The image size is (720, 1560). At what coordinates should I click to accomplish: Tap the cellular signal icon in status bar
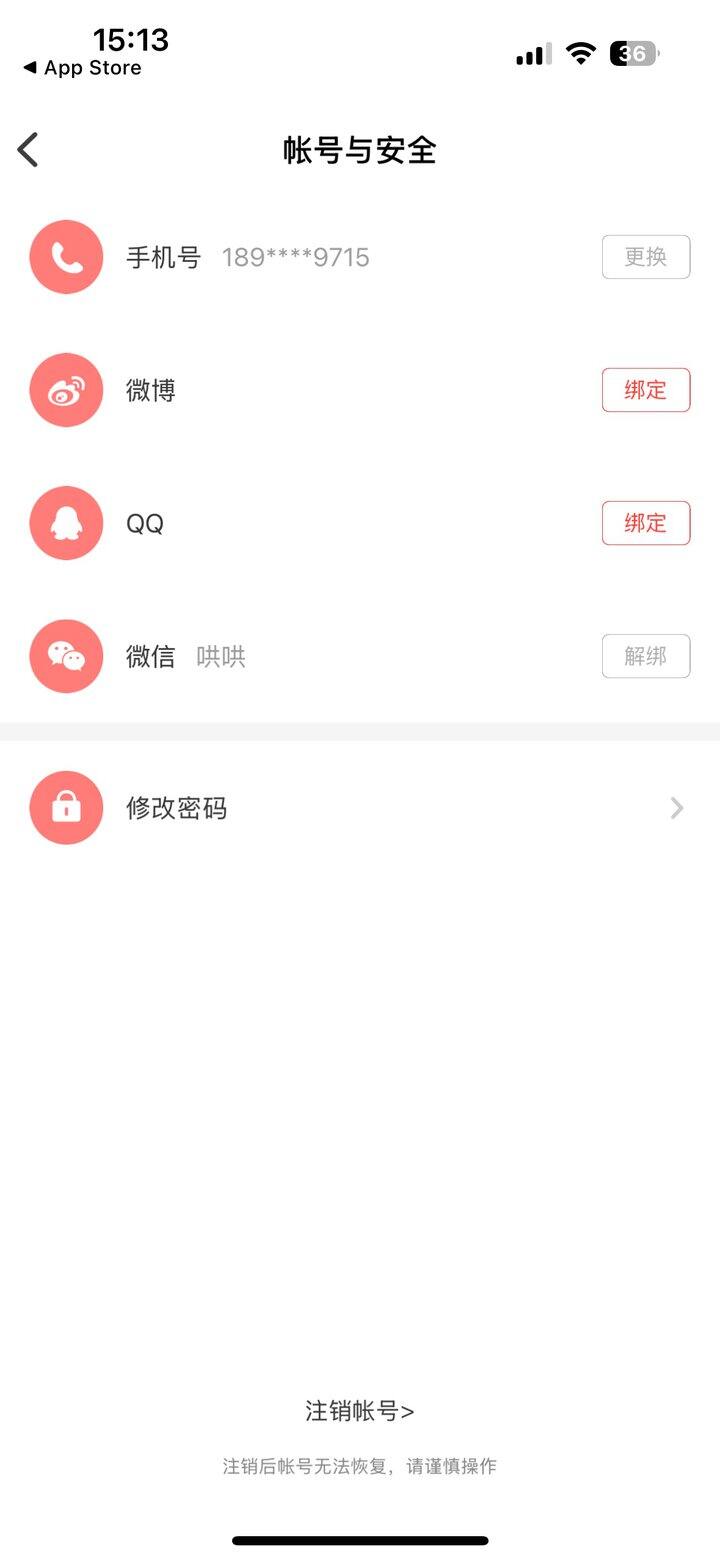pyautogui.click(x=531, y=55)
